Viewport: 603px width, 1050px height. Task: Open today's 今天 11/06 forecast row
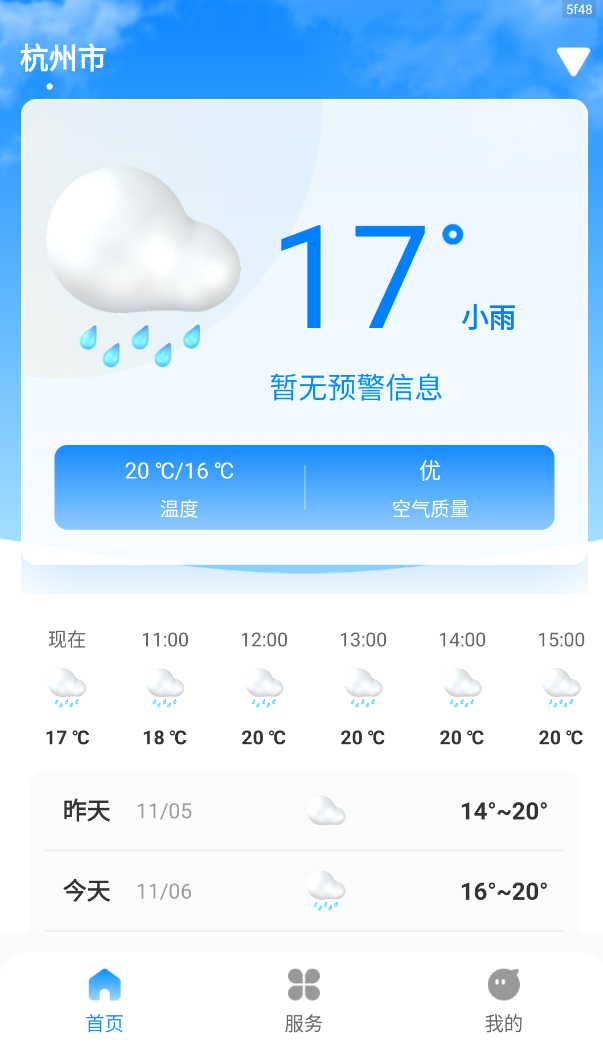click(304, 891)
